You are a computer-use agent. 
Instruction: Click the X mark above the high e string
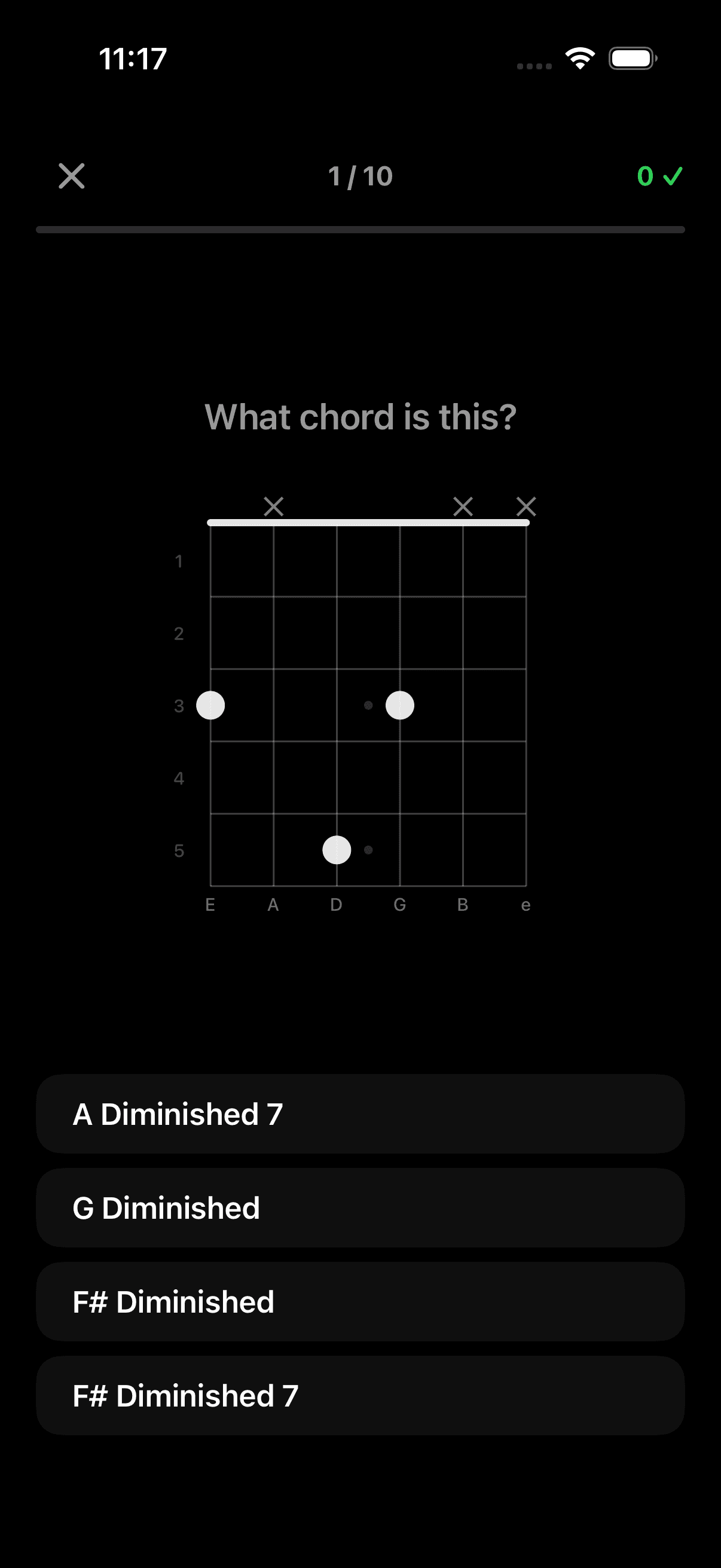pos(525,506)
